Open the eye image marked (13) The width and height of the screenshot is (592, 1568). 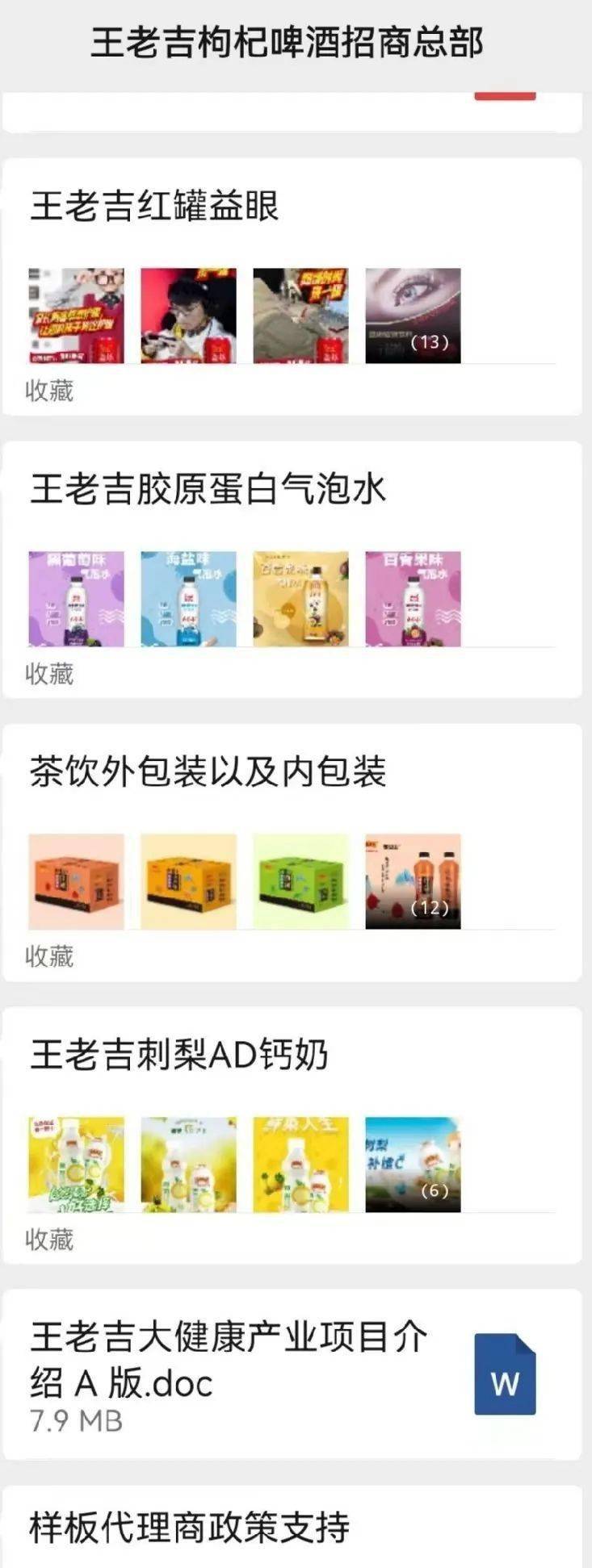click(413, 316)
